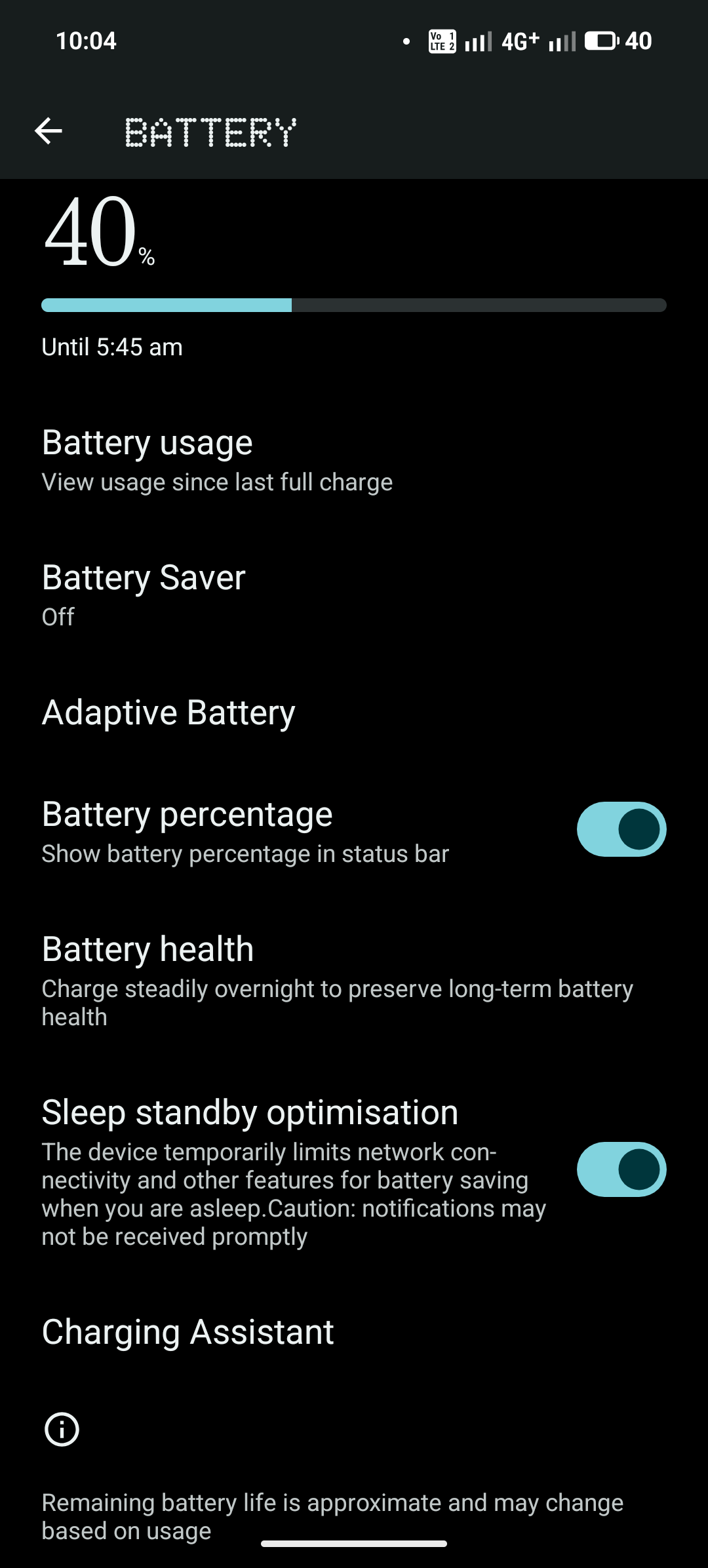Open Battery Saver settings
Screen dimensions: 708x1568
pyautogui.click(x=144, y=595)
